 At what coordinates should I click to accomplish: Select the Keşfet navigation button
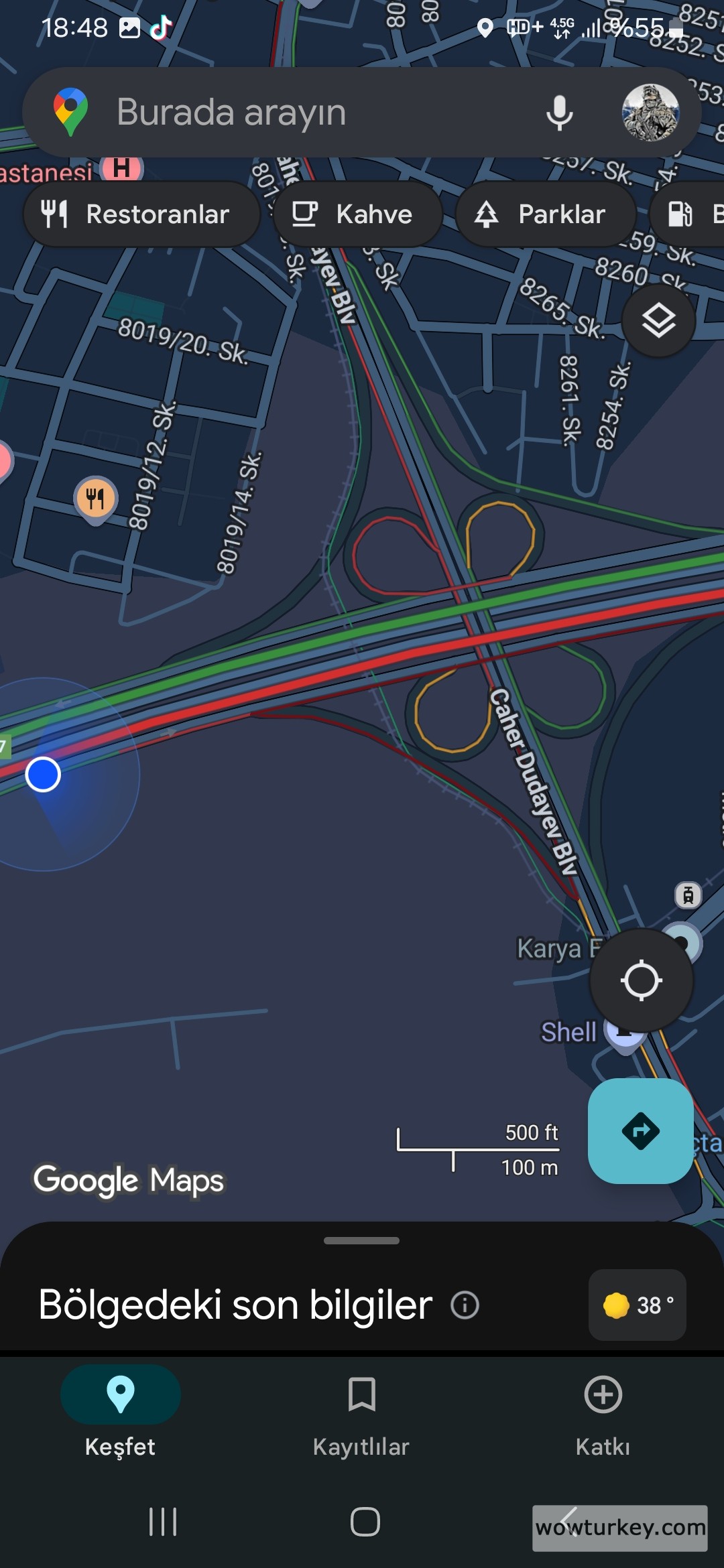coord(120,1414)
